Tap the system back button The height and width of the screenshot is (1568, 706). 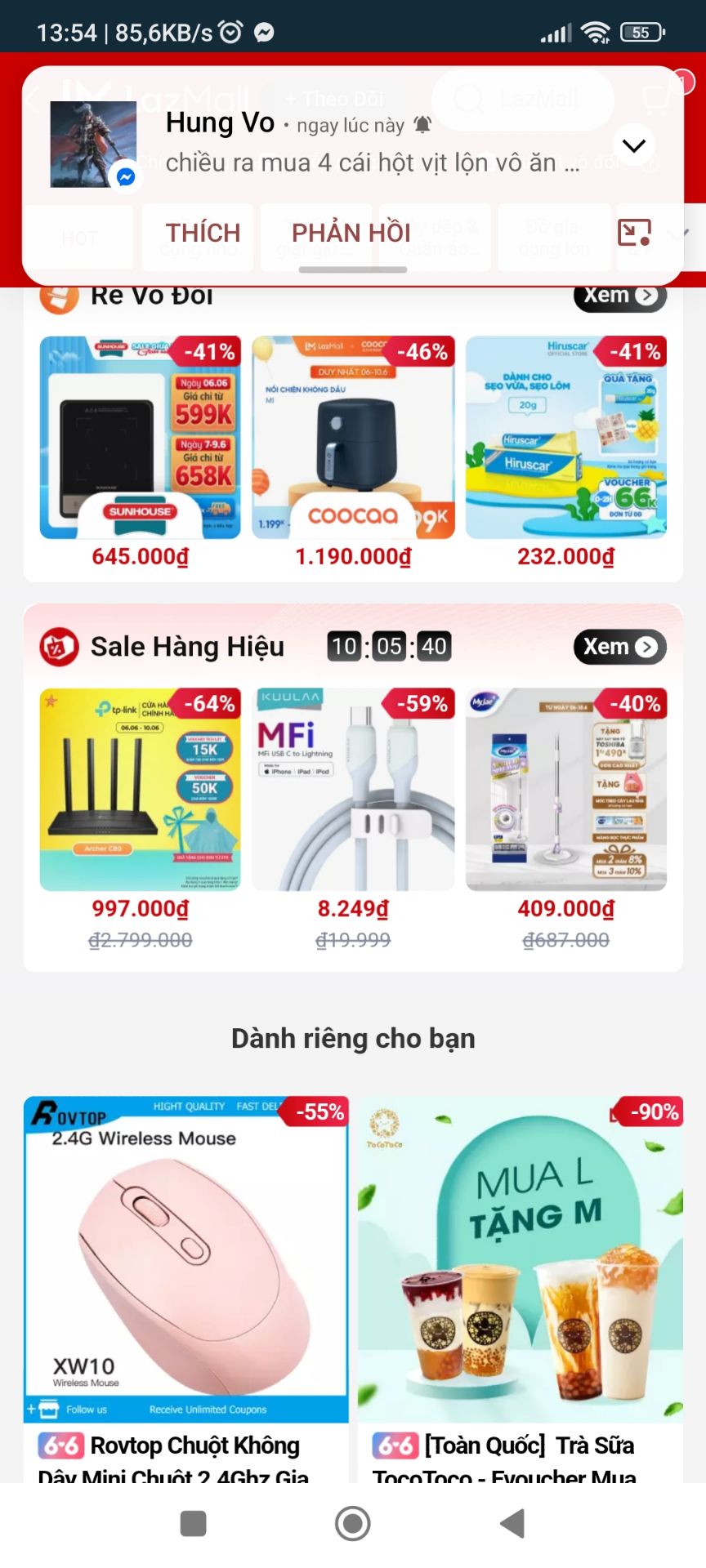pos(512,1523)
